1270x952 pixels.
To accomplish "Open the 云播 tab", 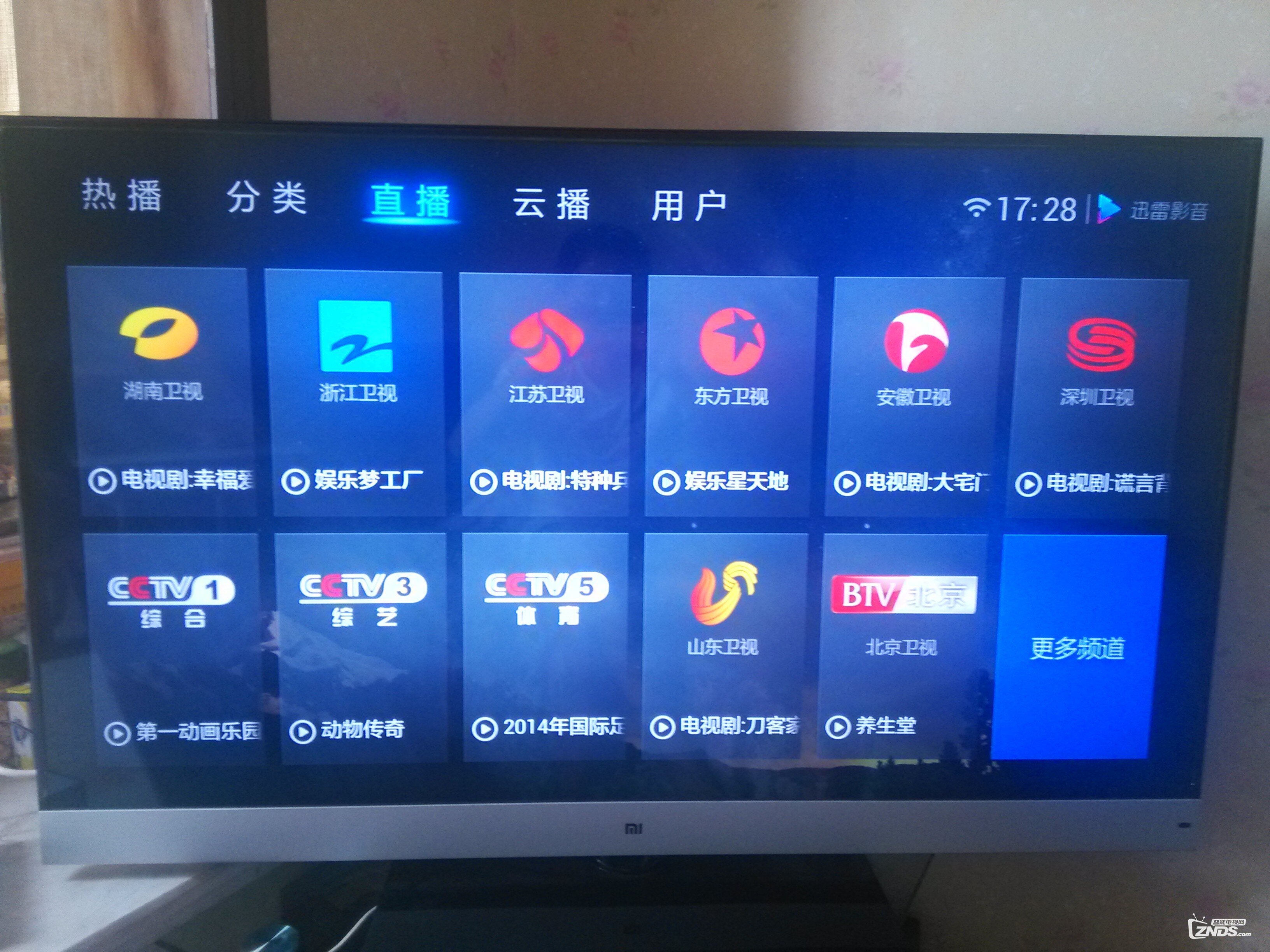I will click(x=551, y=204).
